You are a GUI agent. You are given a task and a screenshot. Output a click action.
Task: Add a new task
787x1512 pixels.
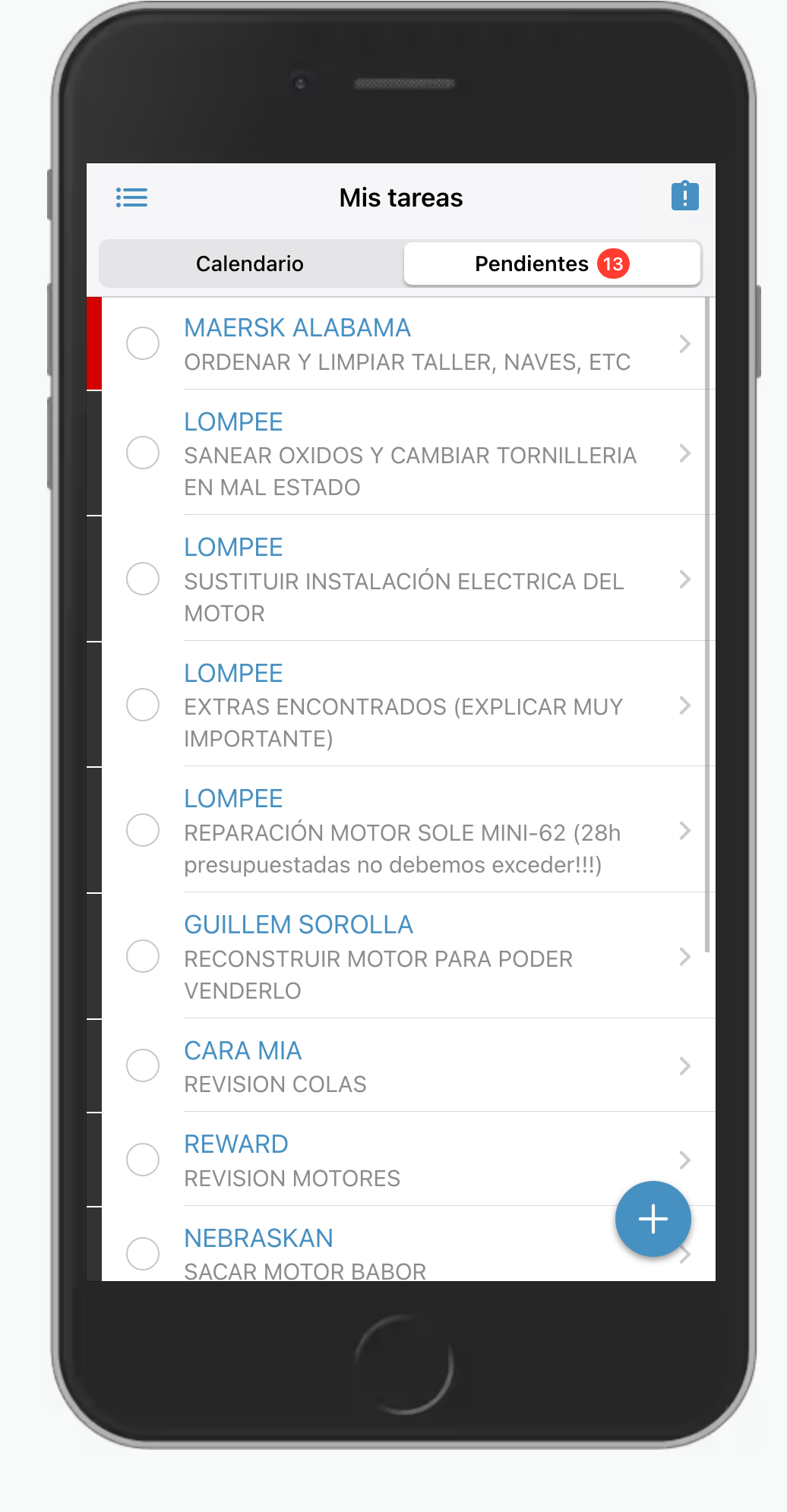(x=653, y=1219)
